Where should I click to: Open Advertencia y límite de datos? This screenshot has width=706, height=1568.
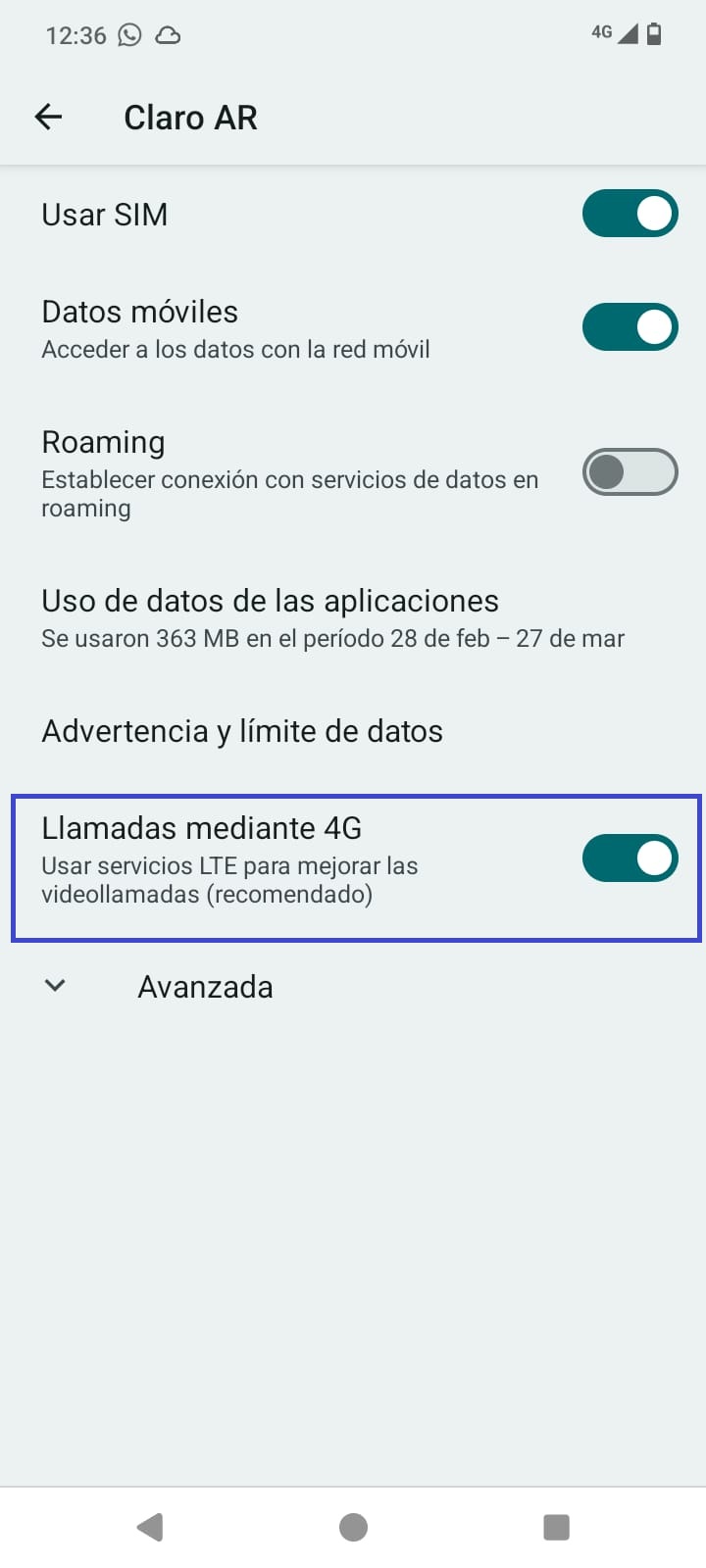[x=241, y=730]
